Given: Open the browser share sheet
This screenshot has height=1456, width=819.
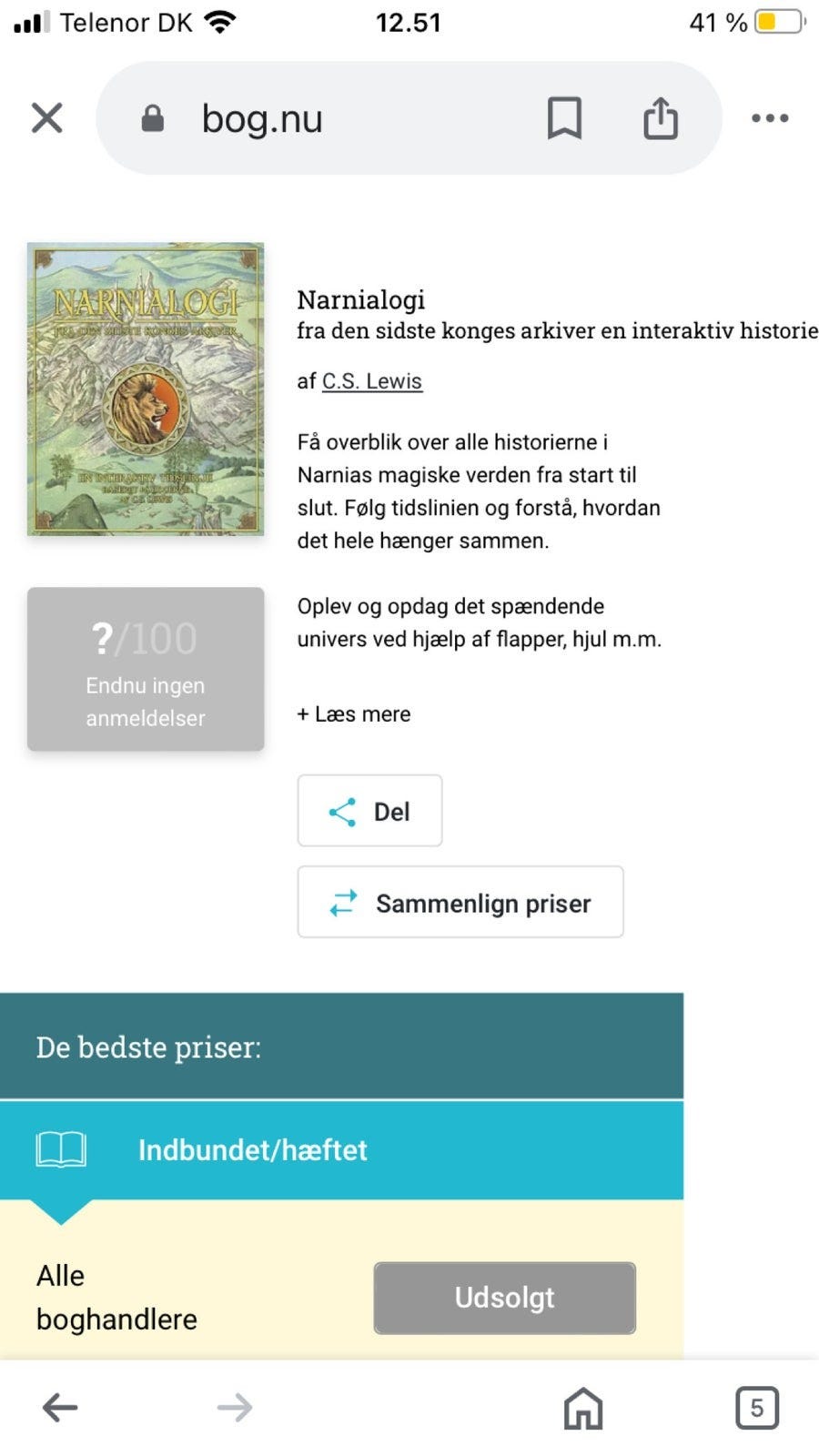Looking at the screenshot, I should pos(661,117).
